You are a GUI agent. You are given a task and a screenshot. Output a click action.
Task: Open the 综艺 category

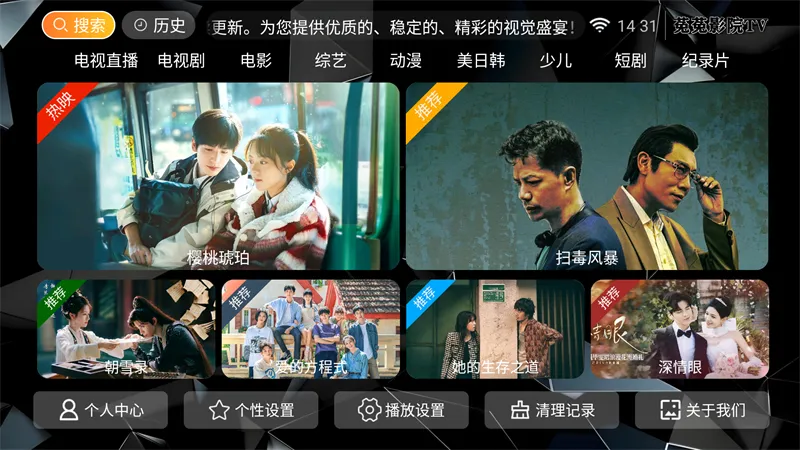click(330, 60)
